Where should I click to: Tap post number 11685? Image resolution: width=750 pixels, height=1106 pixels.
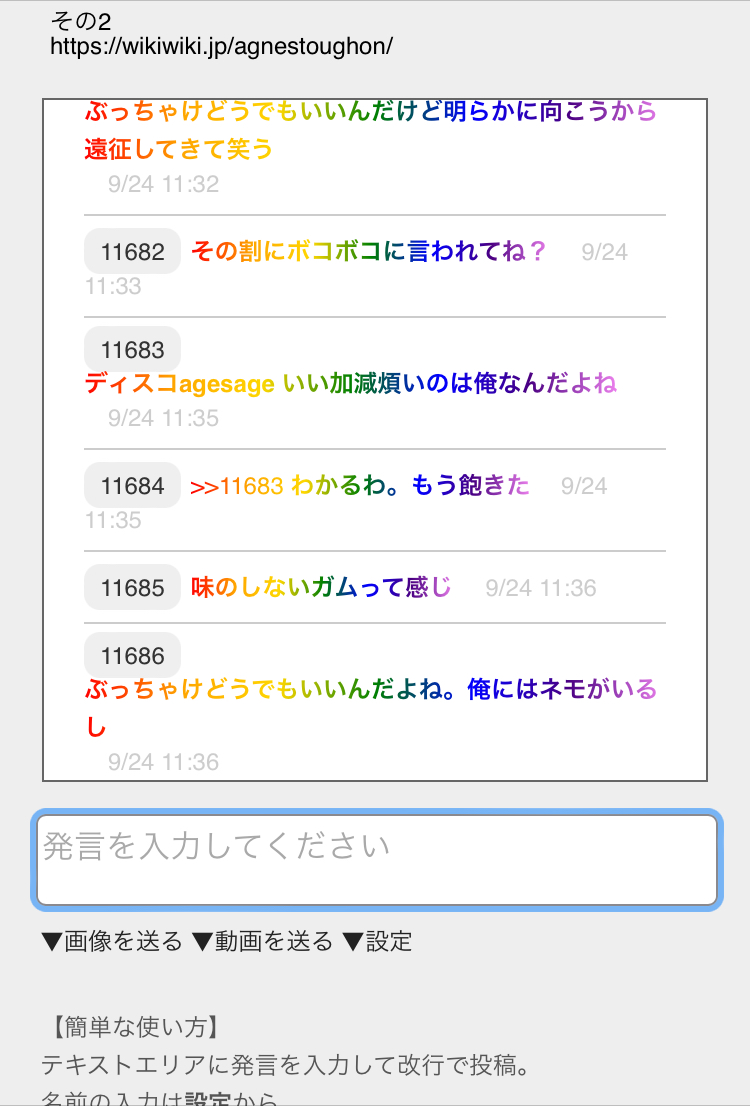(x=132, y=588)
